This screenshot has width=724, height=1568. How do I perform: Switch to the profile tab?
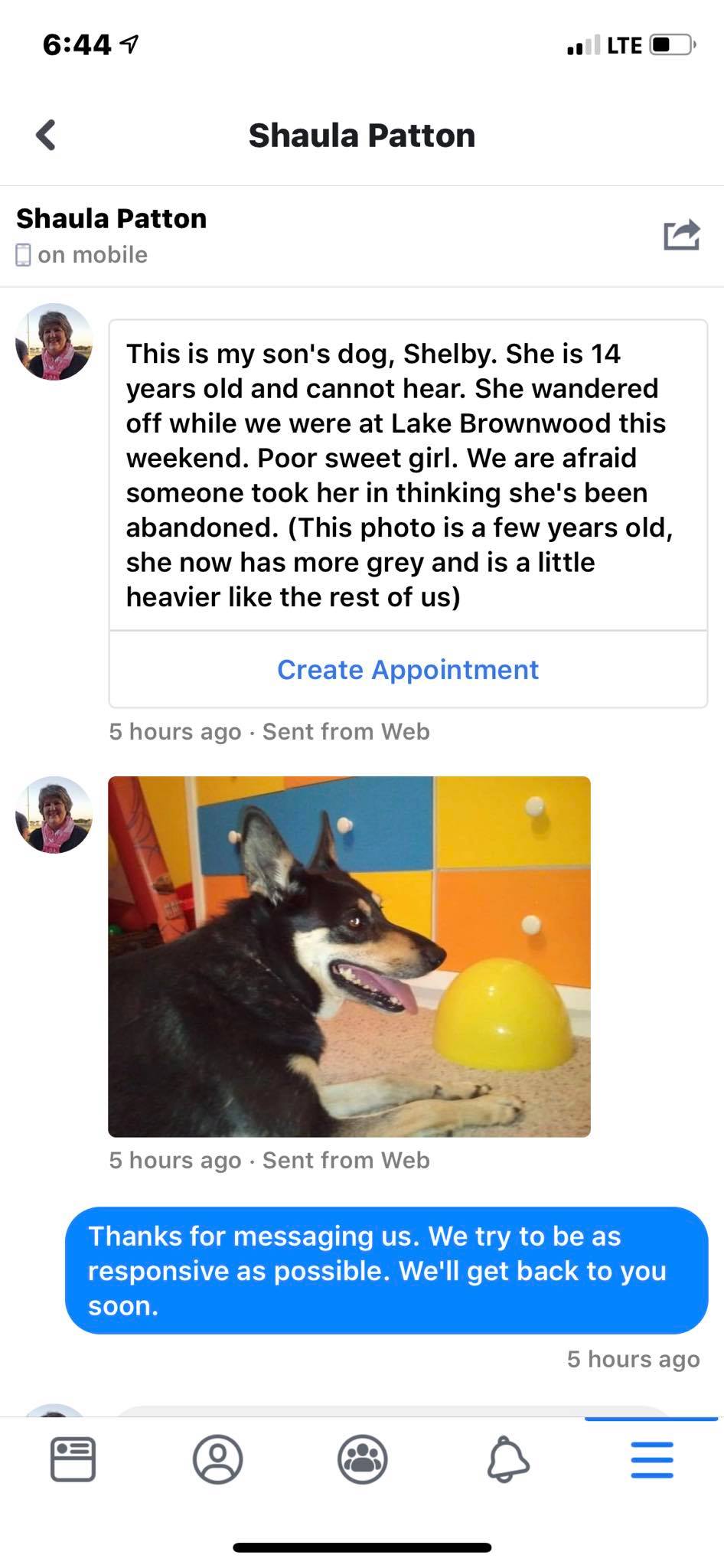[x=217, y=1459]
